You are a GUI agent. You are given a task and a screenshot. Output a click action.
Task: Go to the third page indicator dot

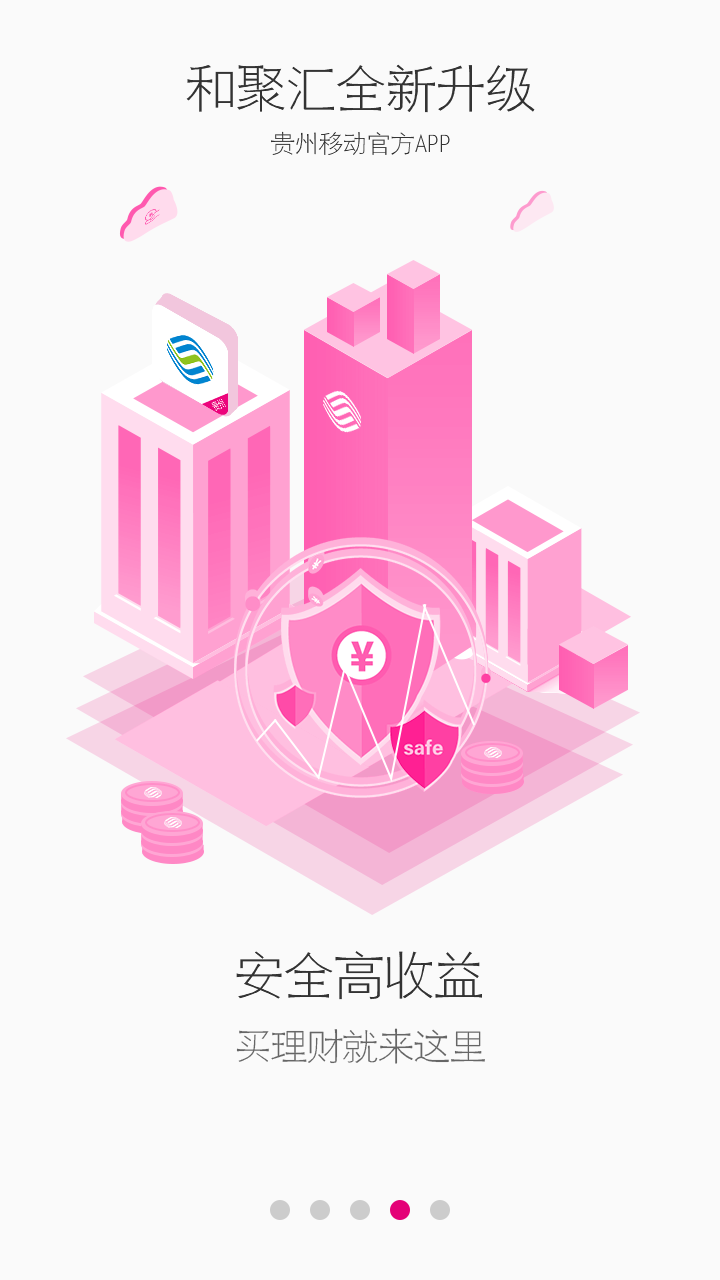pos(360,1210)
